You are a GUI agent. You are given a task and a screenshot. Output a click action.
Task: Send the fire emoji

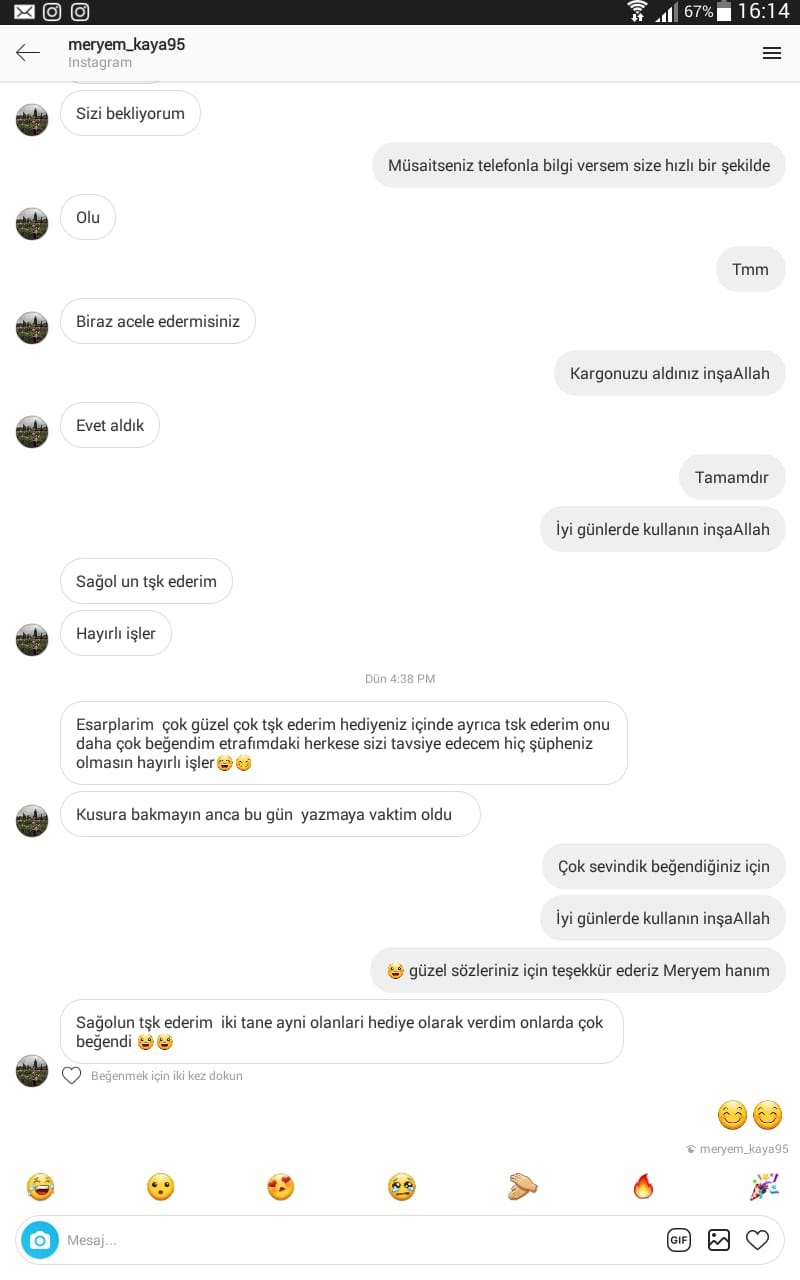coord(643,1187)
